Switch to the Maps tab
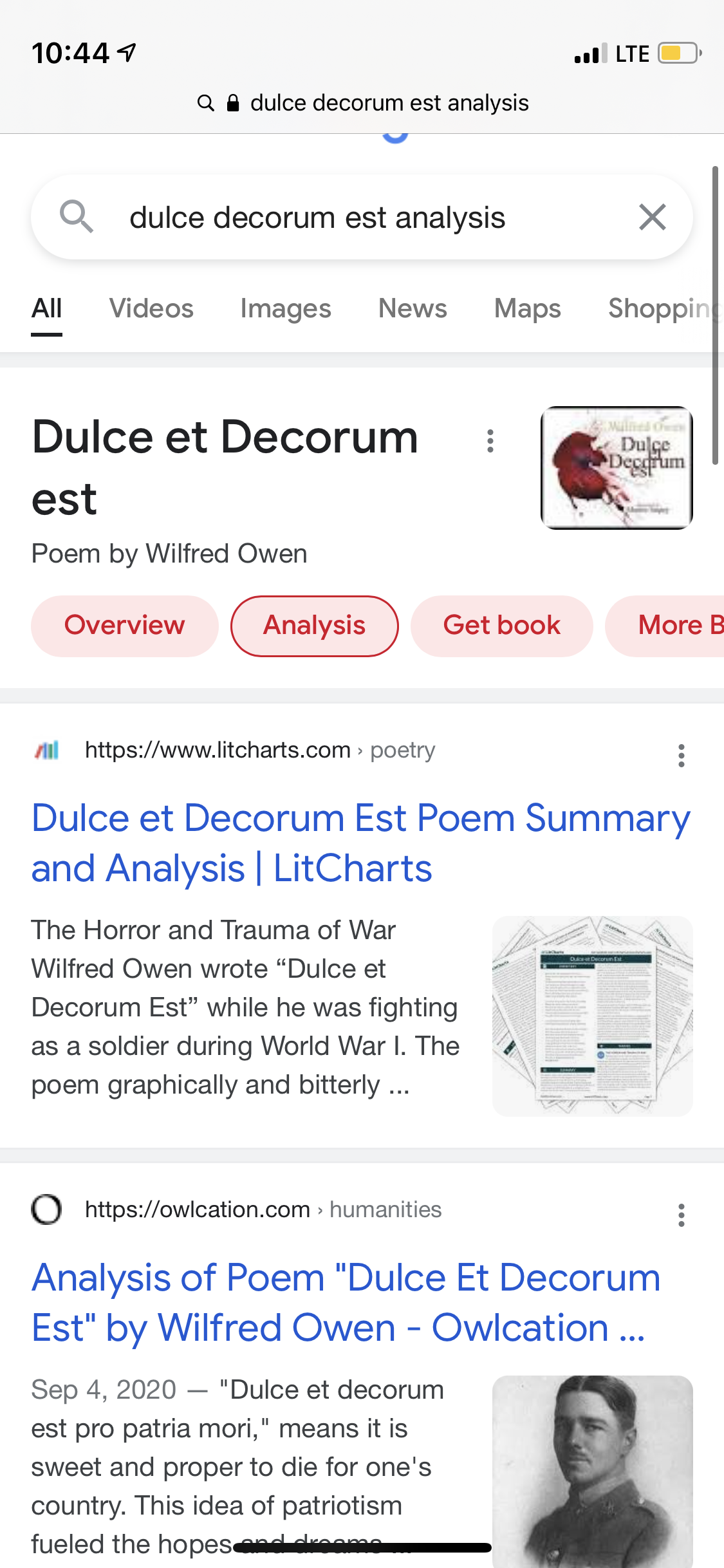 [527, 309]
